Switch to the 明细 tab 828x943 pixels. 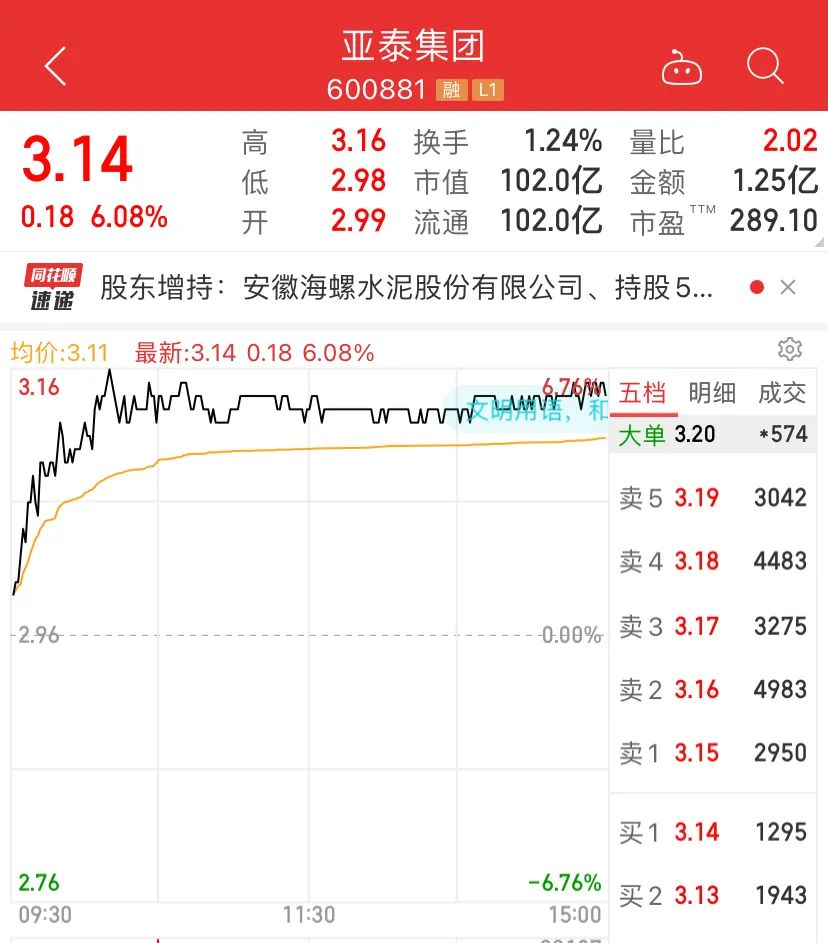click(x=712, y=393)
